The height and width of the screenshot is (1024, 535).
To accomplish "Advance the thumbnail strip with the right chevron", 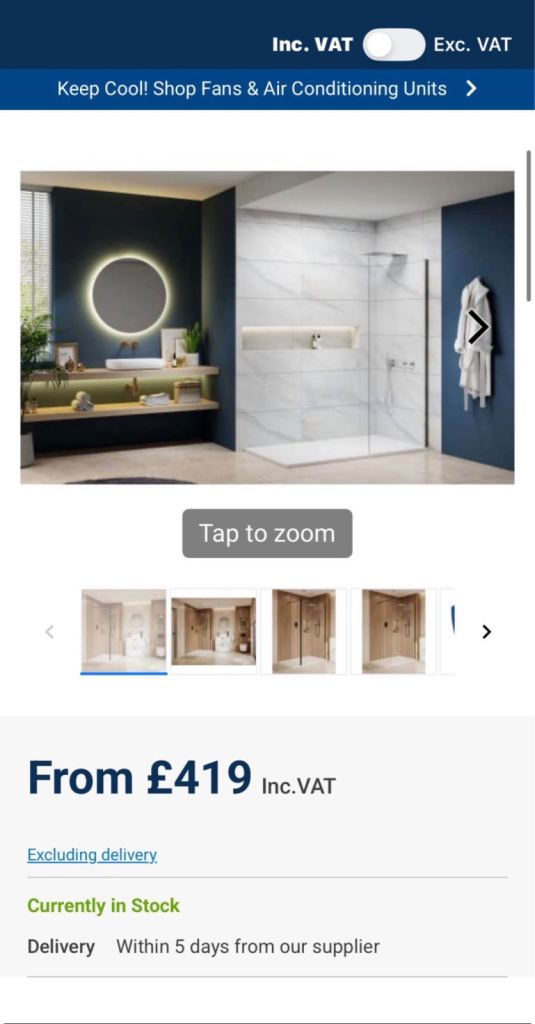I will (x=486, y=632).
